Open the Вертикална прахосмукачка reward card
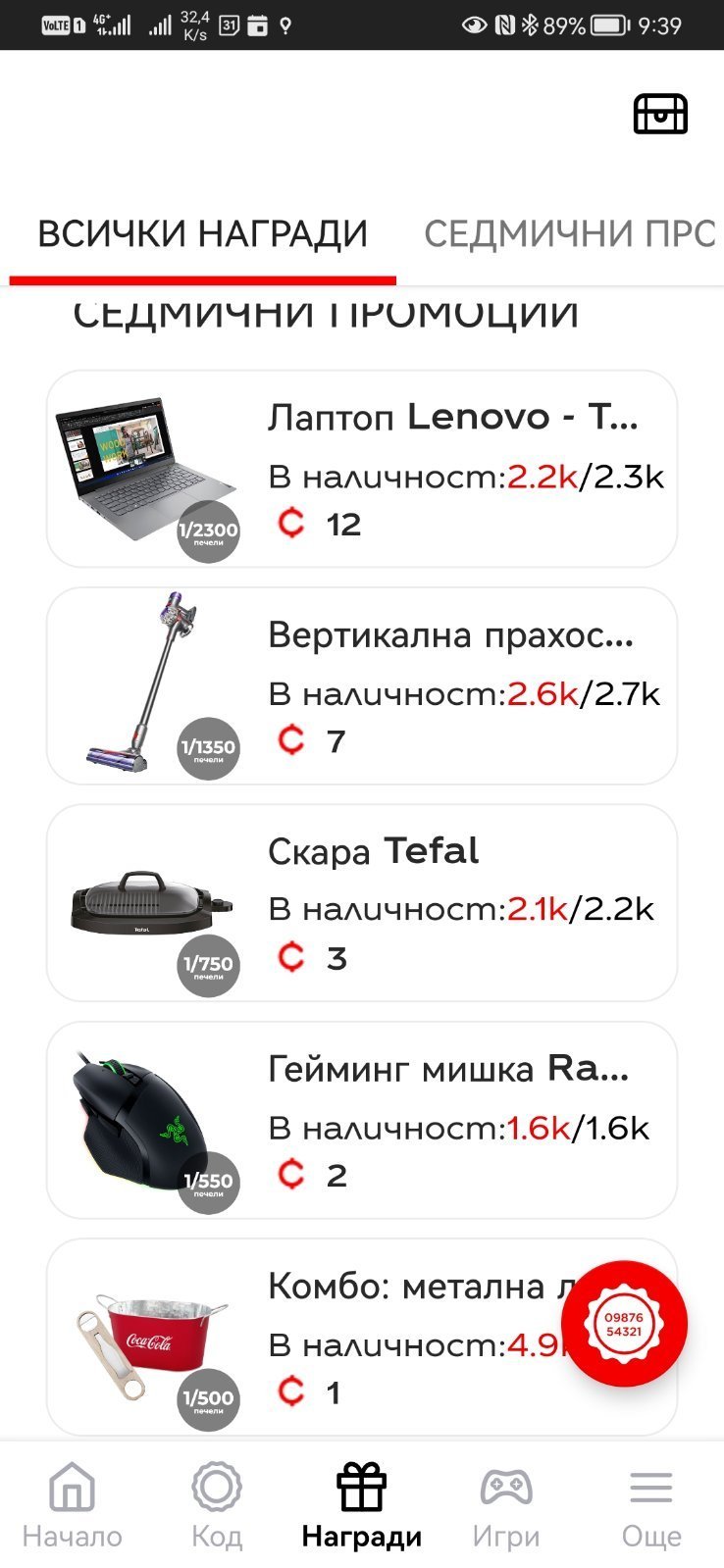 pyautogui.click(x=361, y=685)
